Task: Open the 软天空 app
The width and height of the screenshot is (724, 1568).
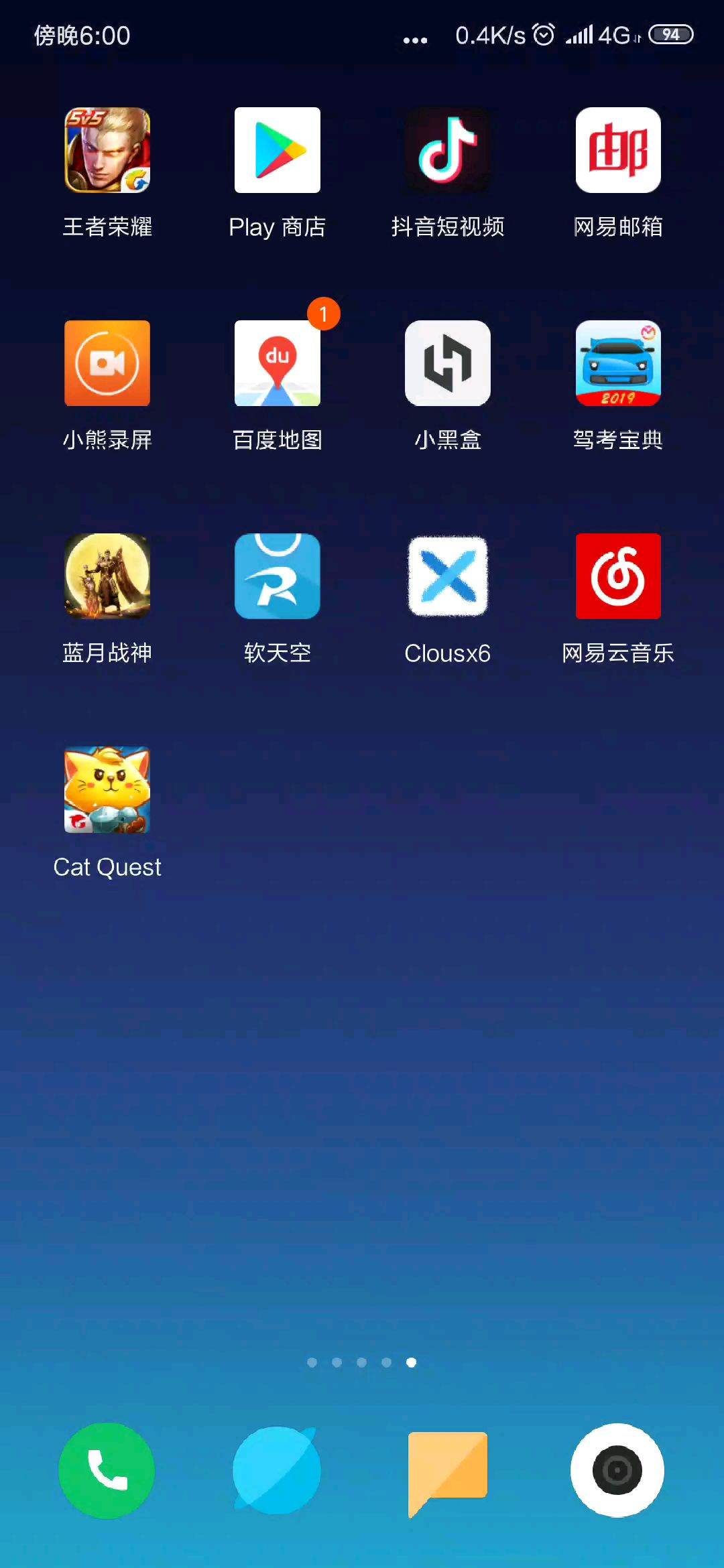Action: [278, 576]
